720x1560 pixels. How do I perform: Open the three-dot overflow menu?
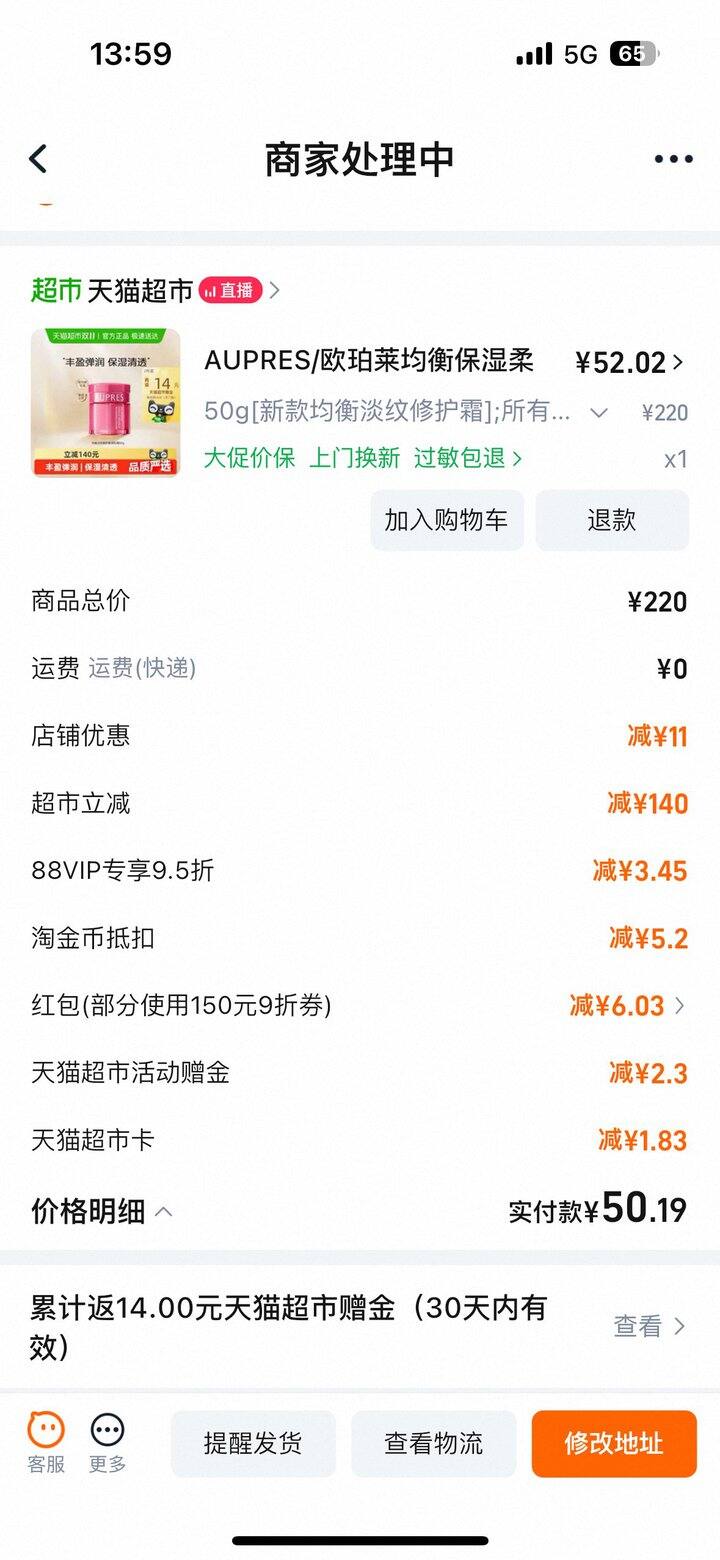(x=673, y=159)
